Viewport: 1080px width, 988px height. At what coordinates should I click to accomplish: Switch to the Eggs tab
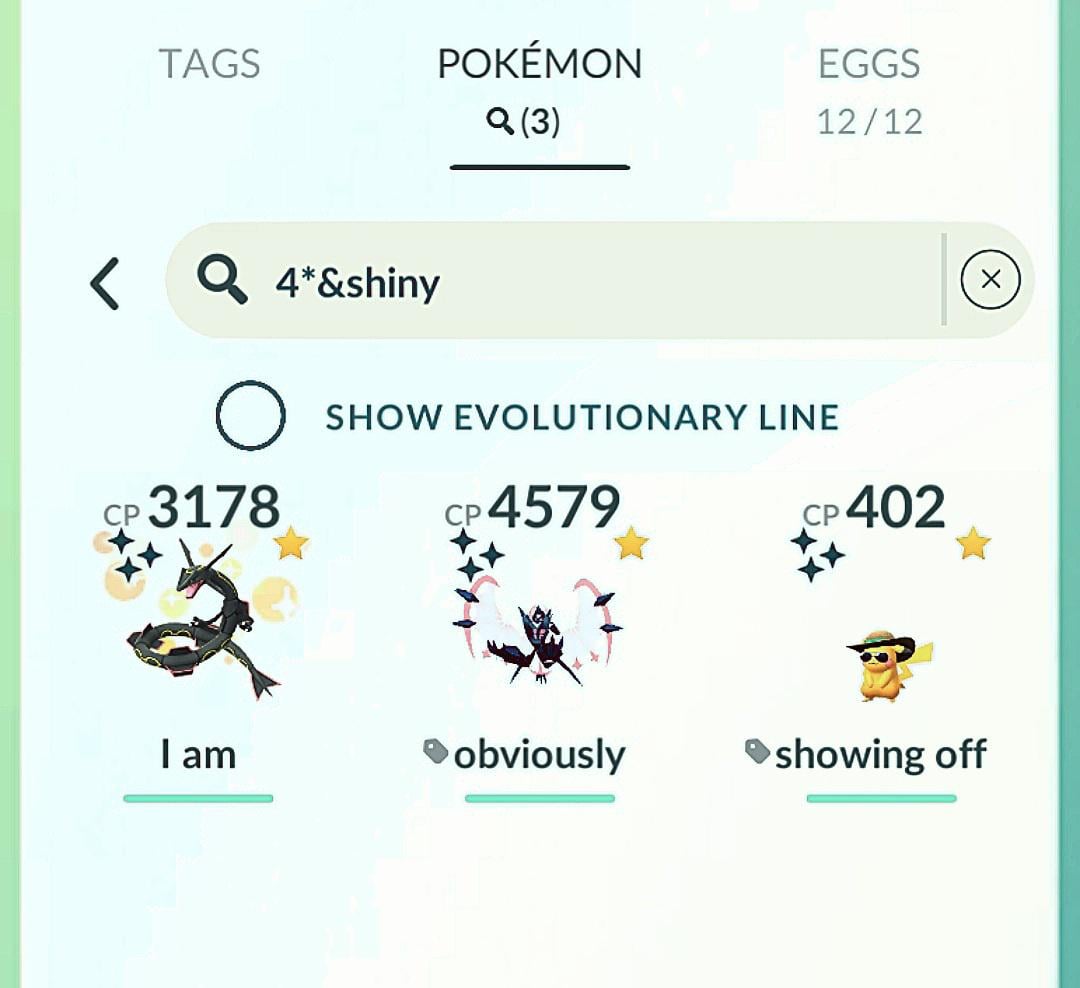click(x=869, y=90)
